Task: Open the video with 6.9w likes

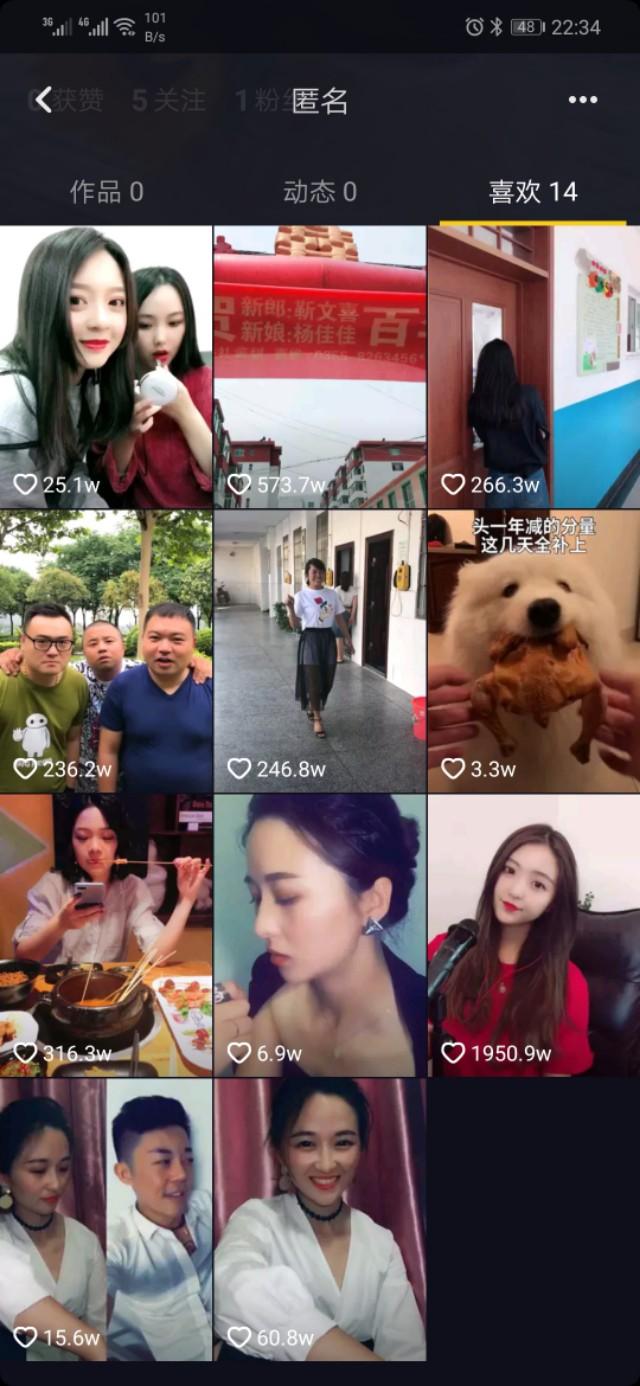Action: pyautogui.click(x=320, y=935)
